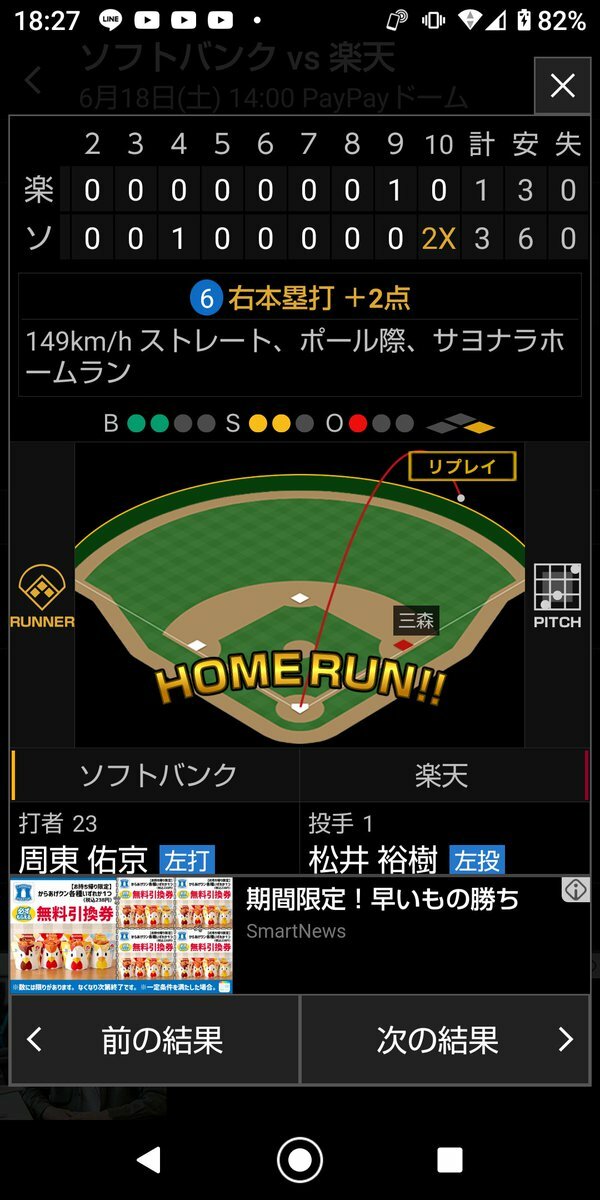Tap the system home button
This screenshot has height=1200, width=600.
point(299,1160)
